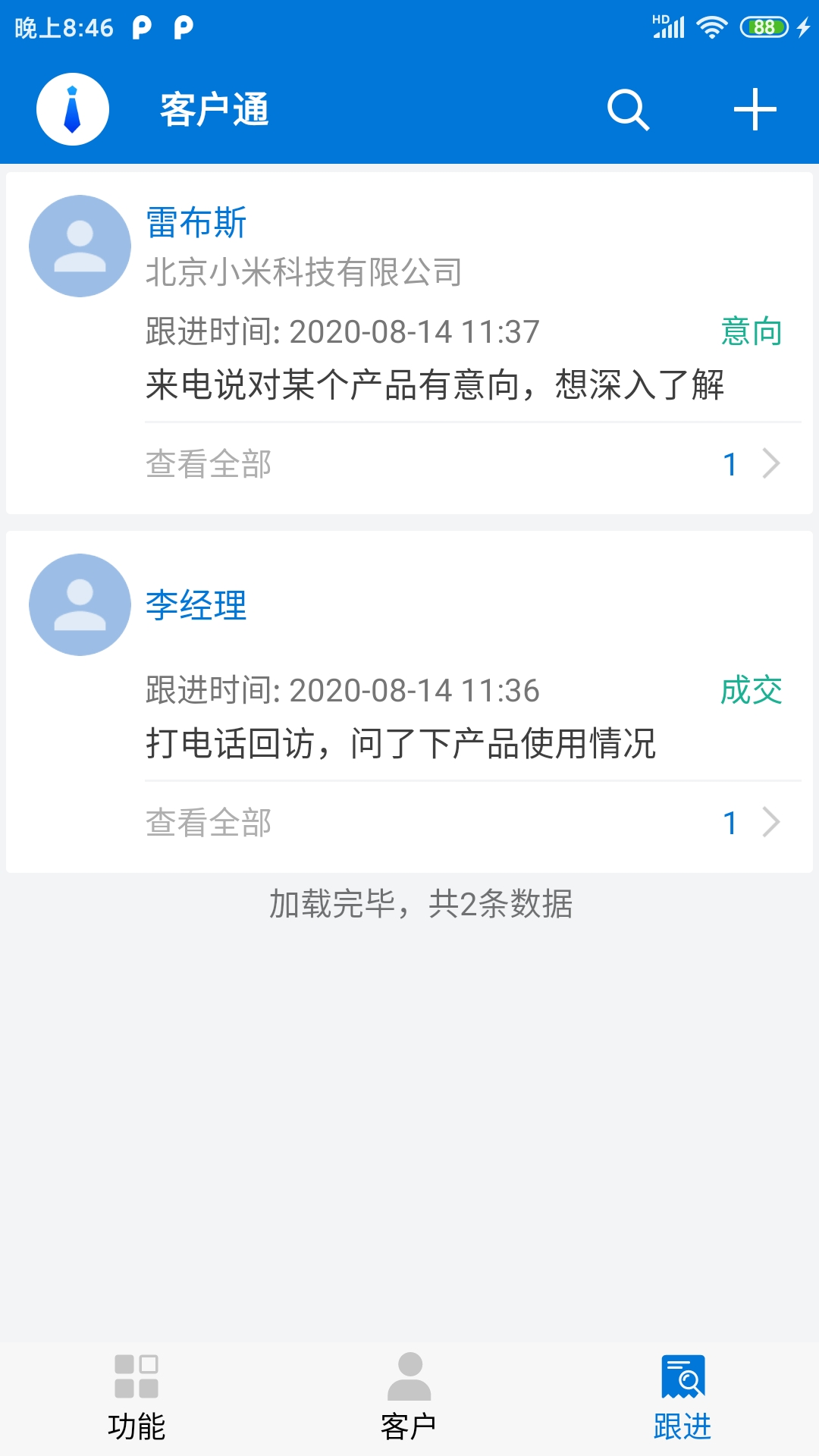This screenshot has width=819, height=1456.
Task: Tap the plus icon to add a record
Action: pos(755,110)
